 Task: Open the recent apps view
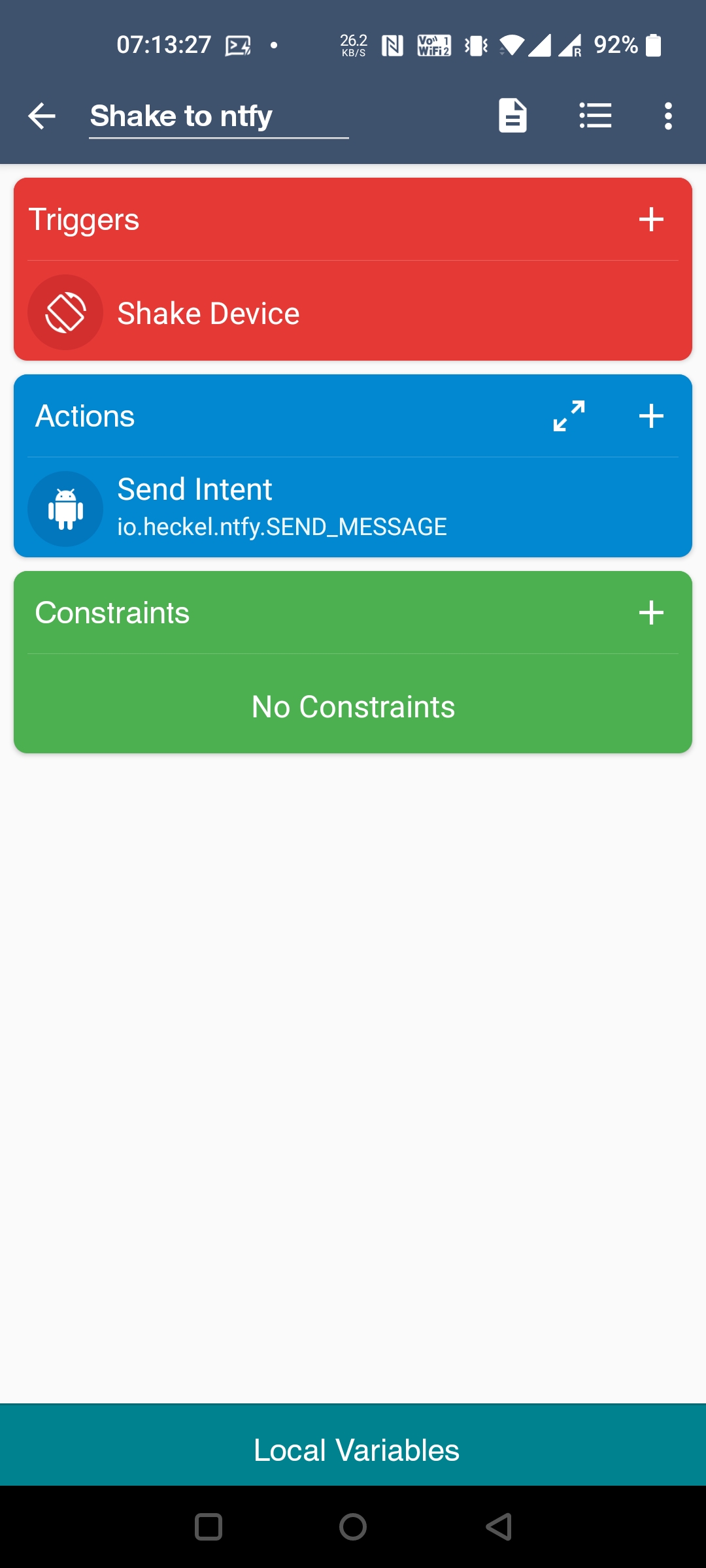pyautogui.click(x=209, y=1527)
